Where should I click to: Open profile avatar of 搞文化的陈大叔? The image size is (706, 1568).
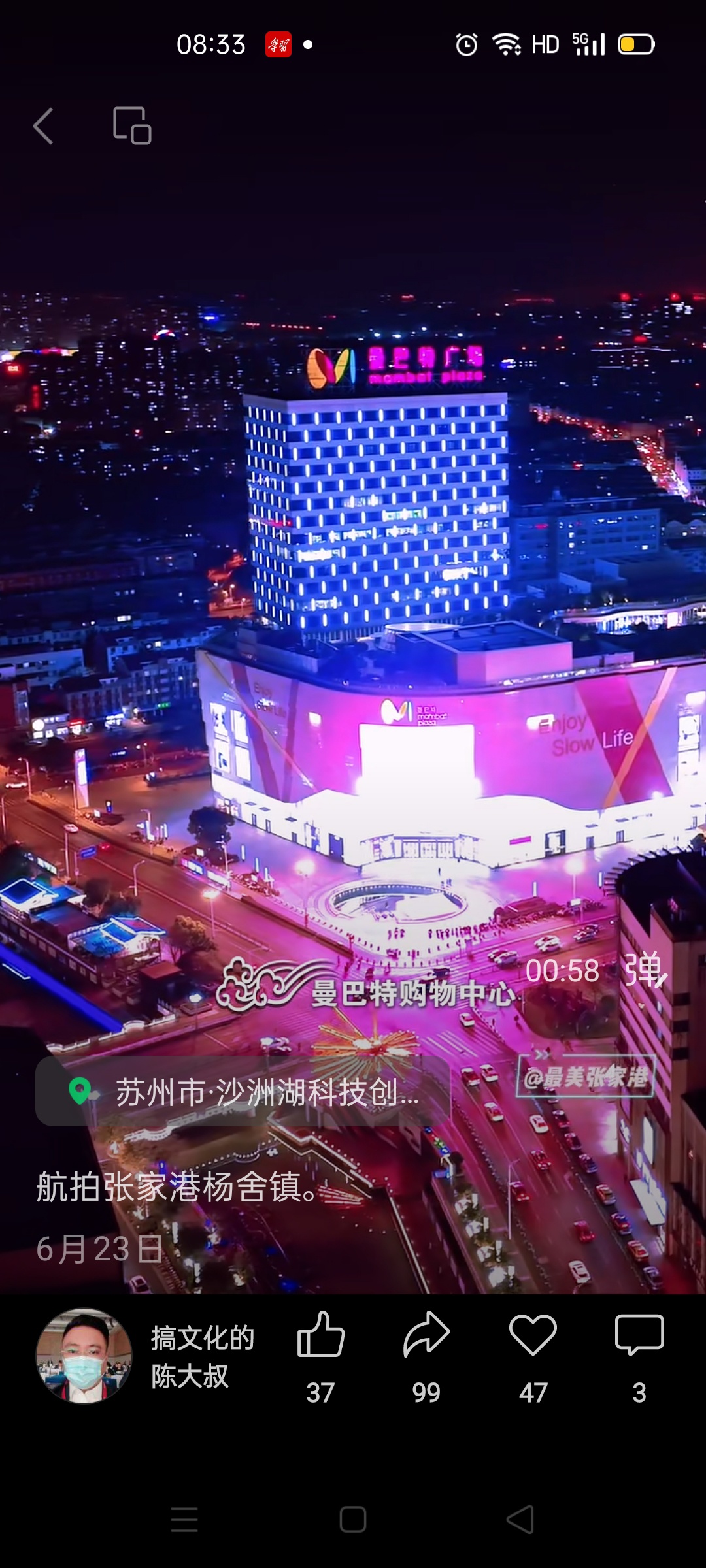(84, 1356)
